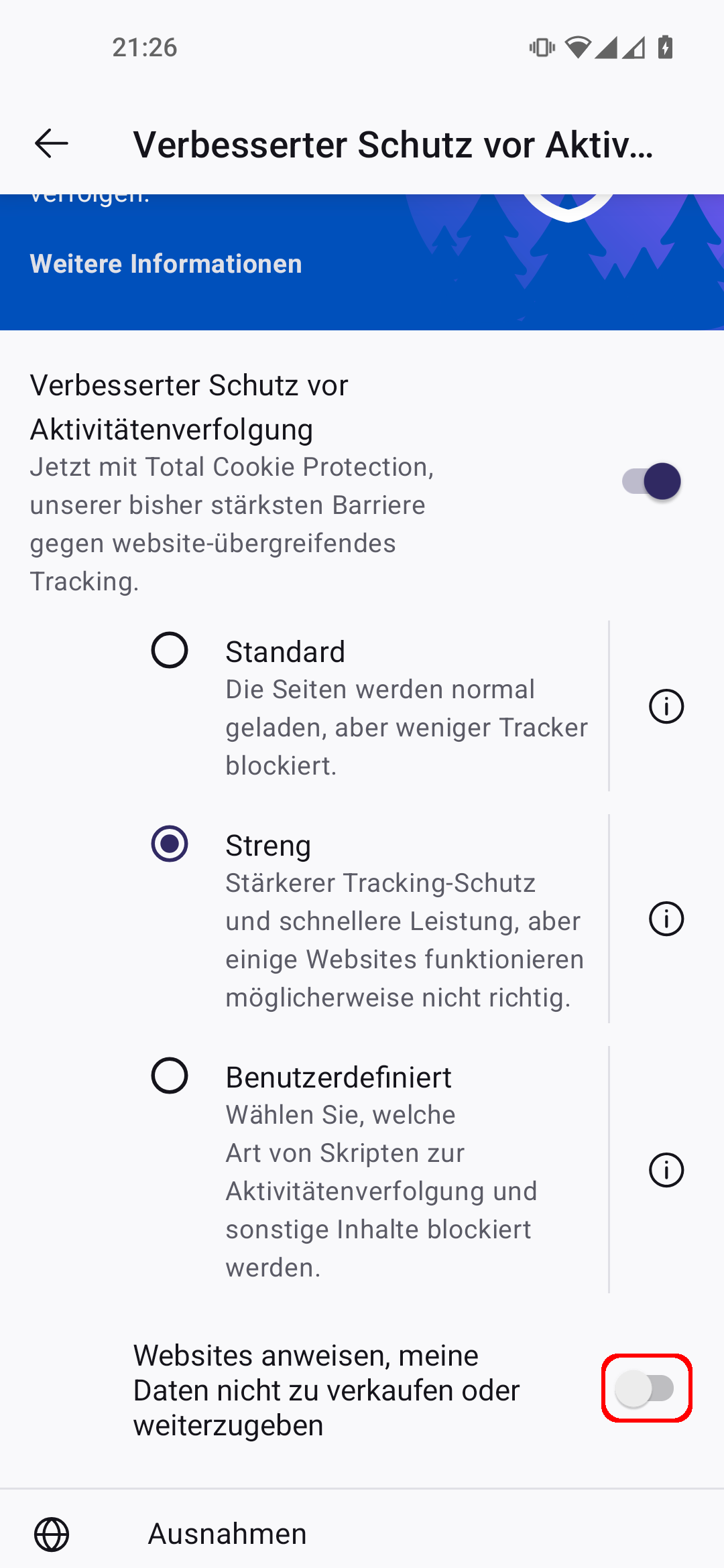This screenshot has width=724, height=1568.
Task: Open the Ausnahmen settings entry
Action: 227,1533
